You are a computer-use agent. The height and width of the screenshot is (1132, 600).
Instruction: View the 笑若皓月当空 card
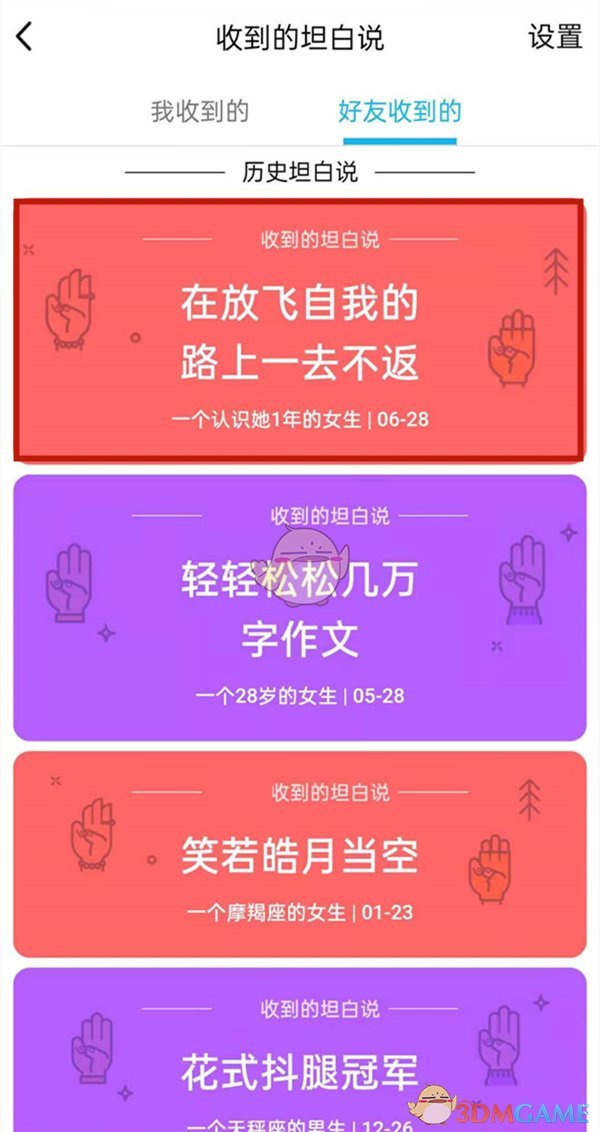(298, 855)
